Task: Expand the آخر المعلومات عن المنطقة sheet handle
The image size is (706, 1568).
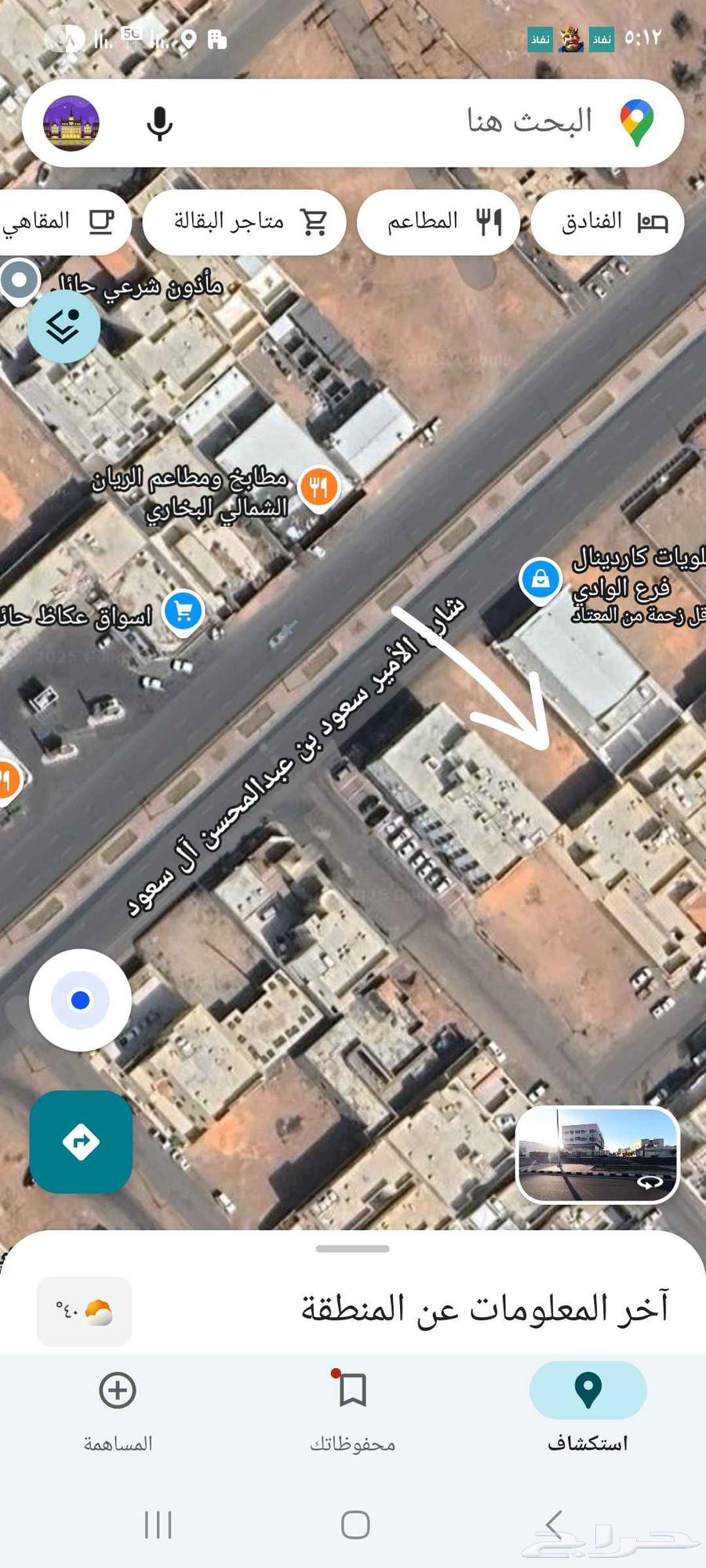Action: point(352,1249)
